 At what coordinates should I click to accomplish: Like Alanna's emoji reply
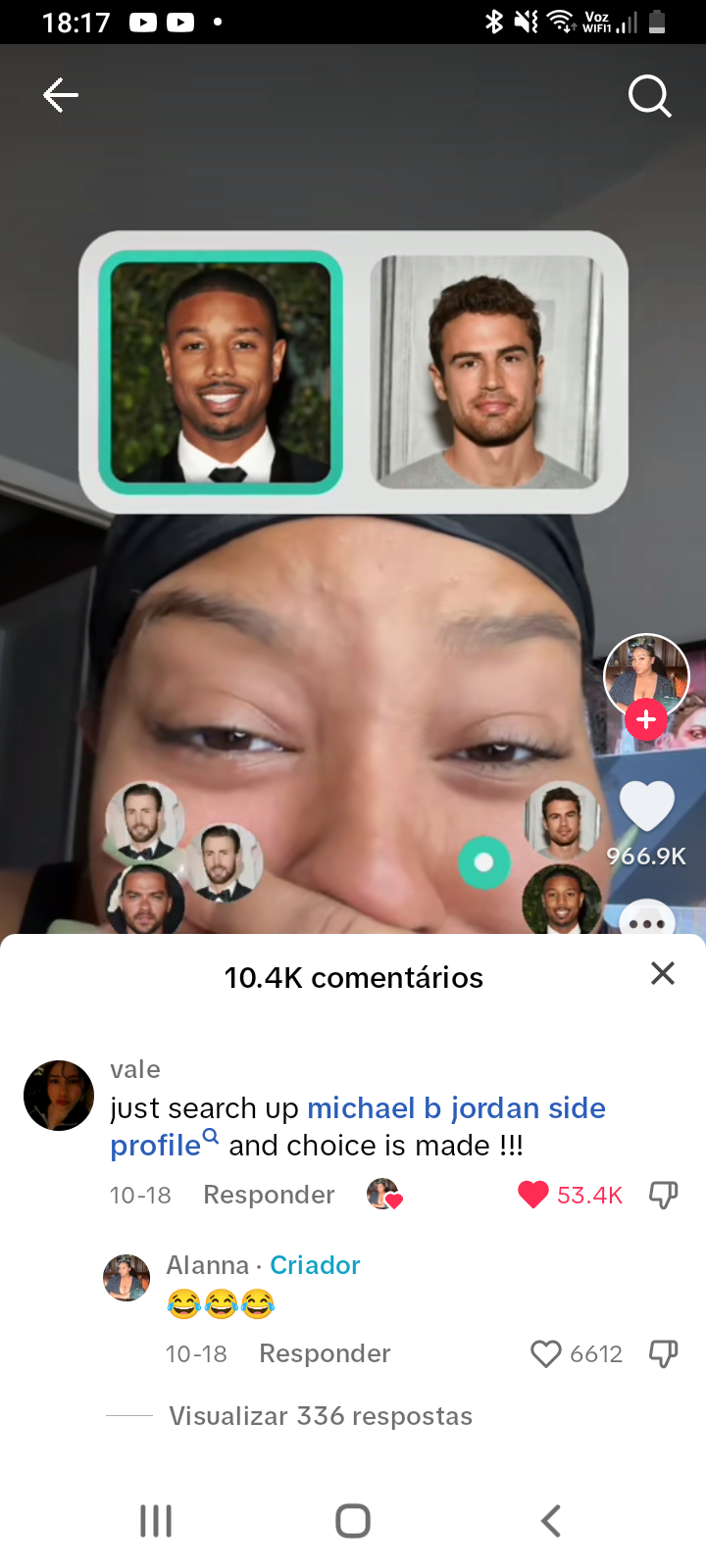tap(545, 1353)
